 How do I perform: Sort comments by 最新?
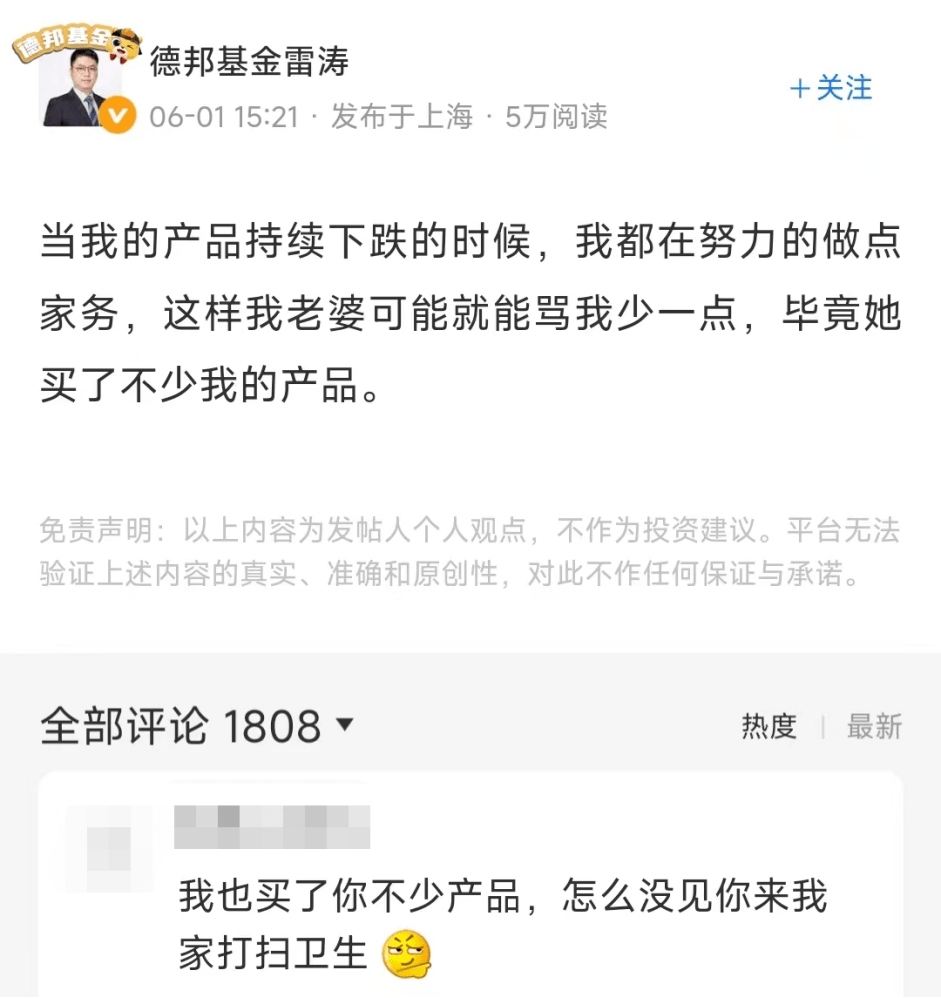click(874, 727)
